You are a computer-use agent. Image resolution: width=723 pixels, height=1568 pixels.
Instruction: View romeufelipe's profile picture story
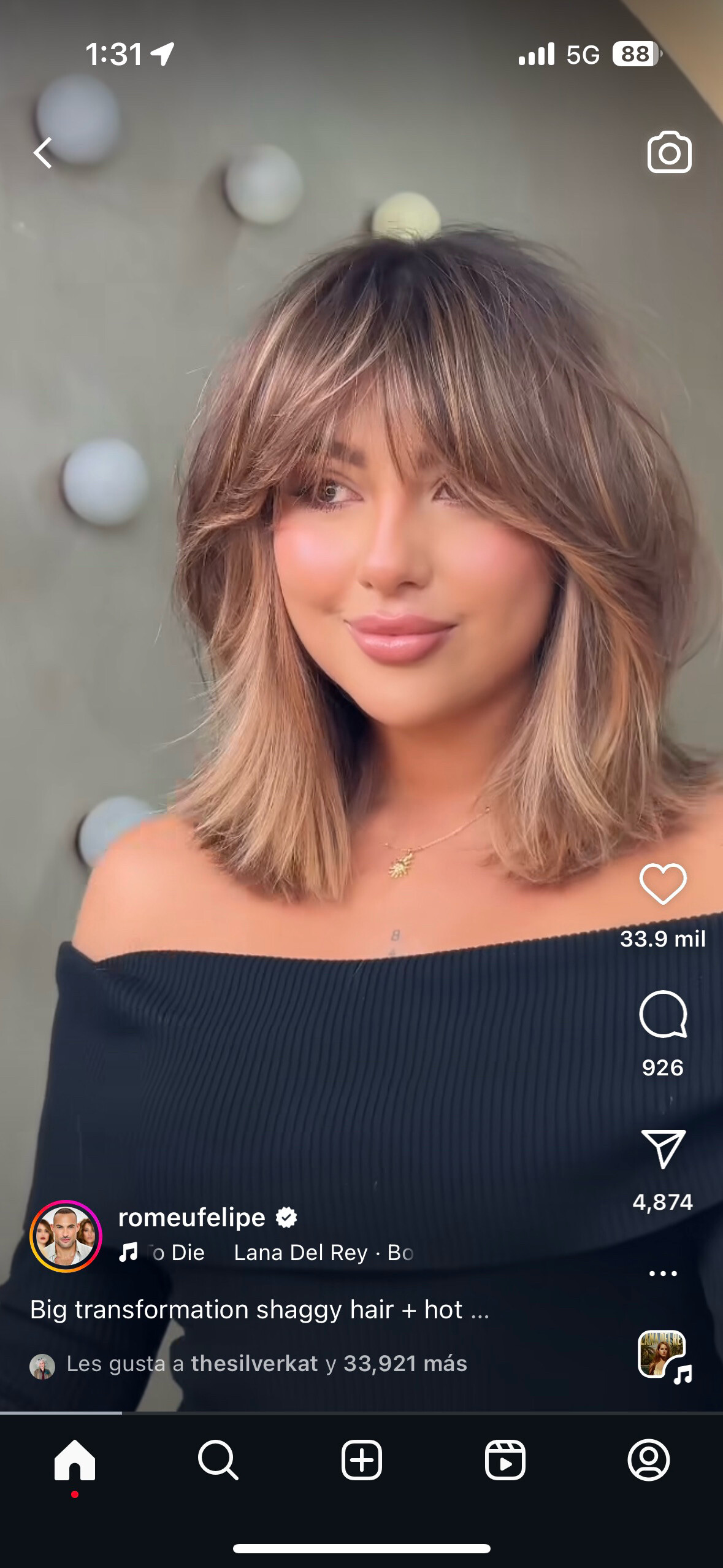66,1236
